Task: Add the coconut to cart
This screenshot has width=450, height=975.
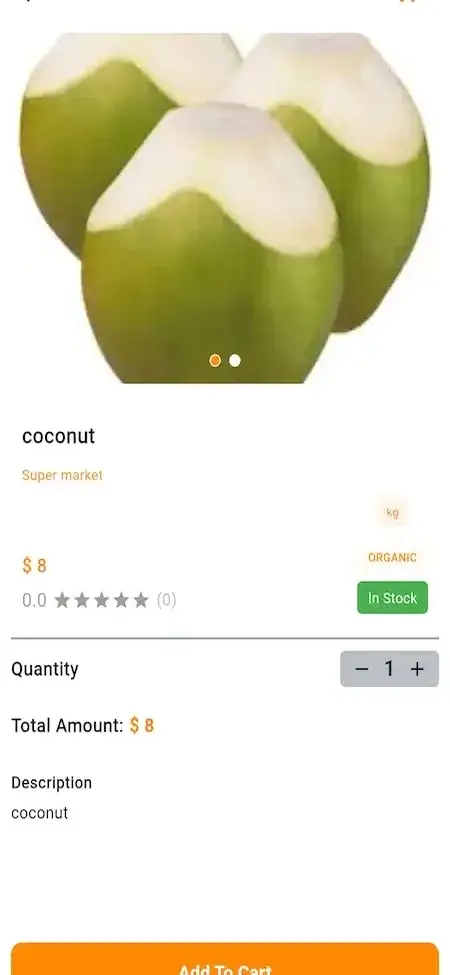Action: 225,959
